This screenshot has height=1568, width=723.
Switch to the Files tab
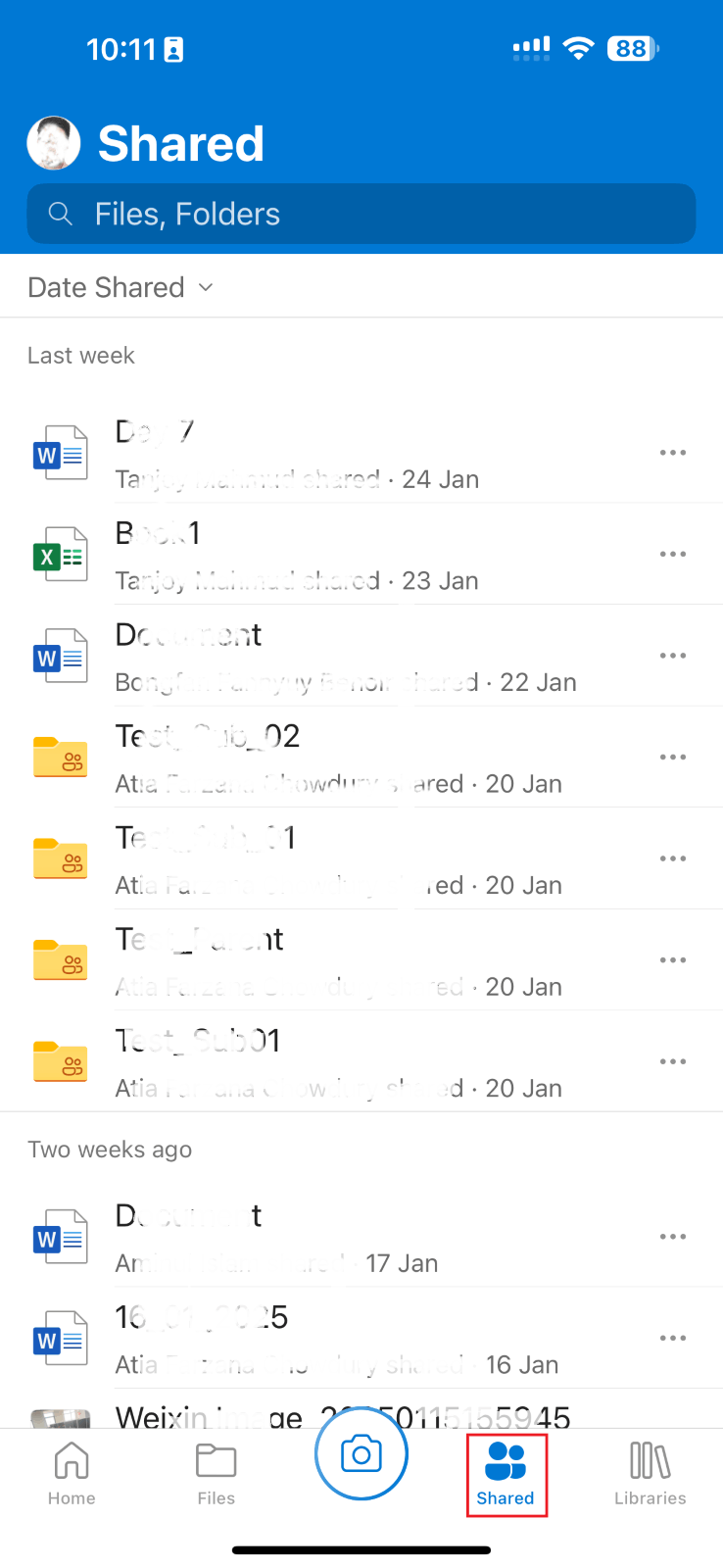(217, 1474)
